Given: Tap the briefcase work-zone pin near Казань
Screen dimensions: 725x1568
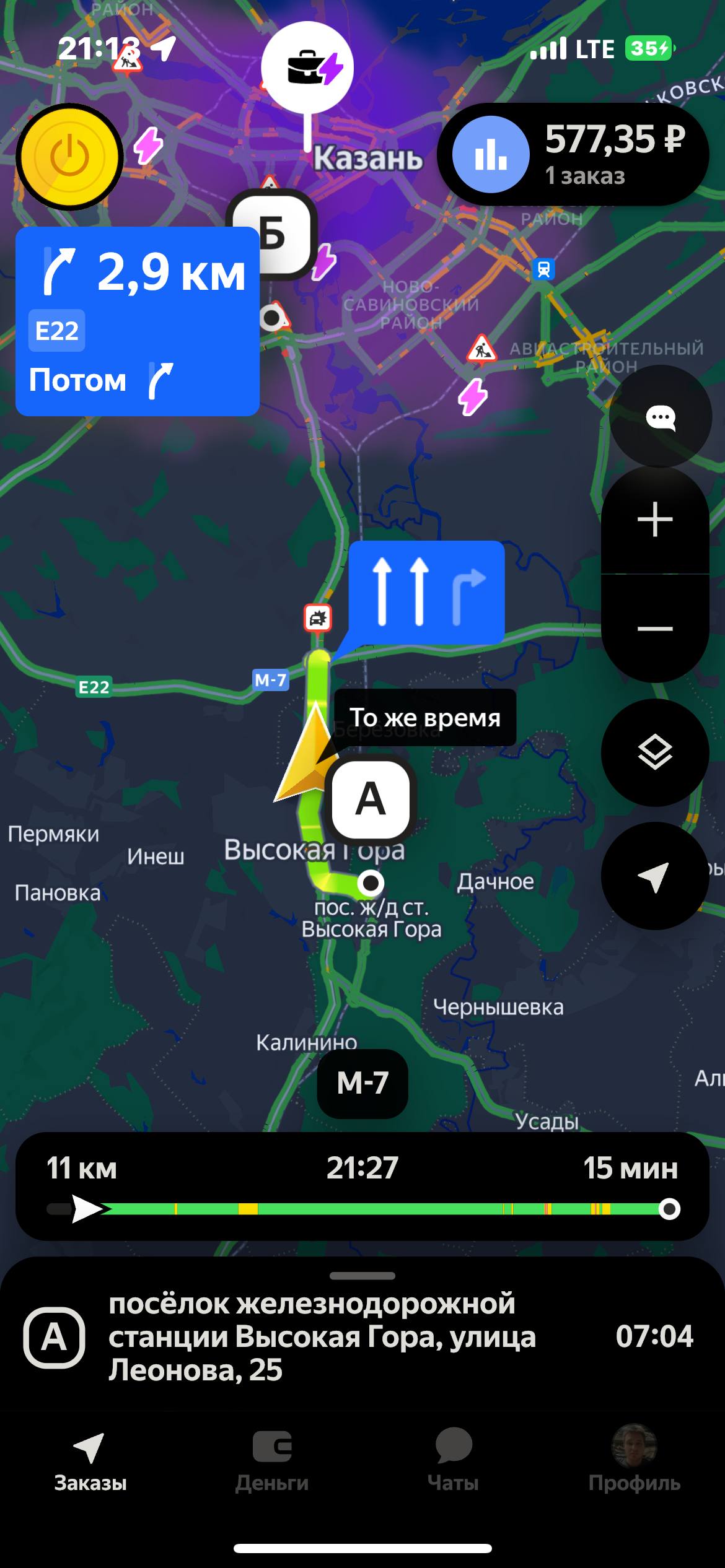Looking at the screenshot, I should click(307, 68).
